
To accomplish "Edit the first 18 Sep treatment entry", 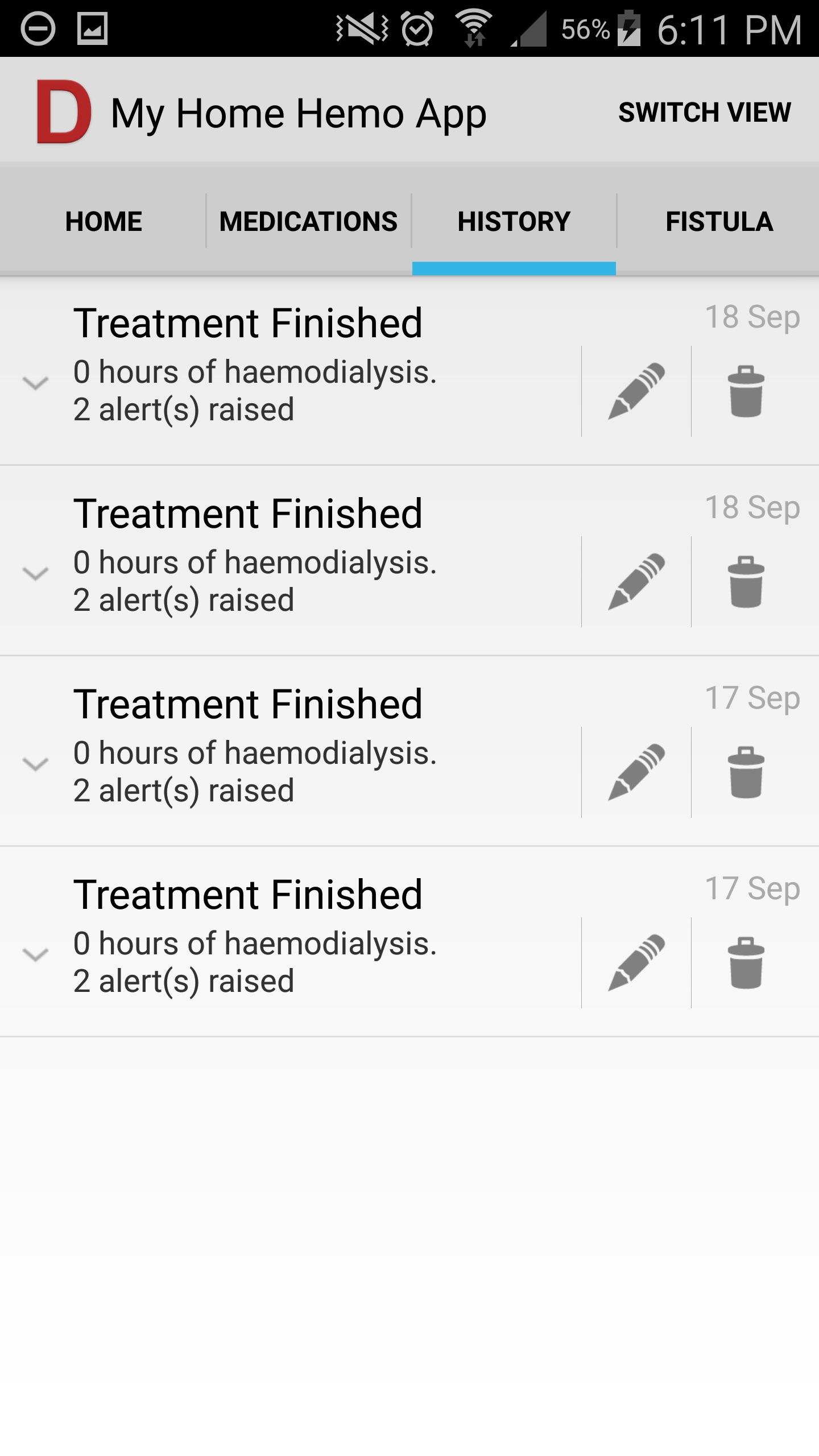I will [x=636, y=391].
